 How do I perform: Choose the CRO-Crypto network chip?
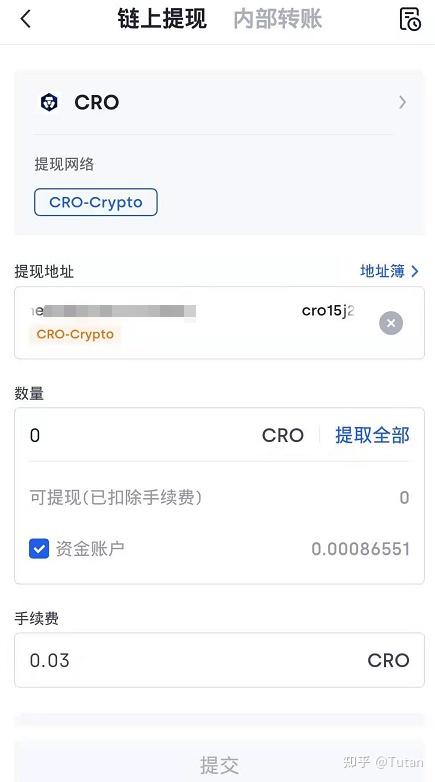click(x=96, y=202)
